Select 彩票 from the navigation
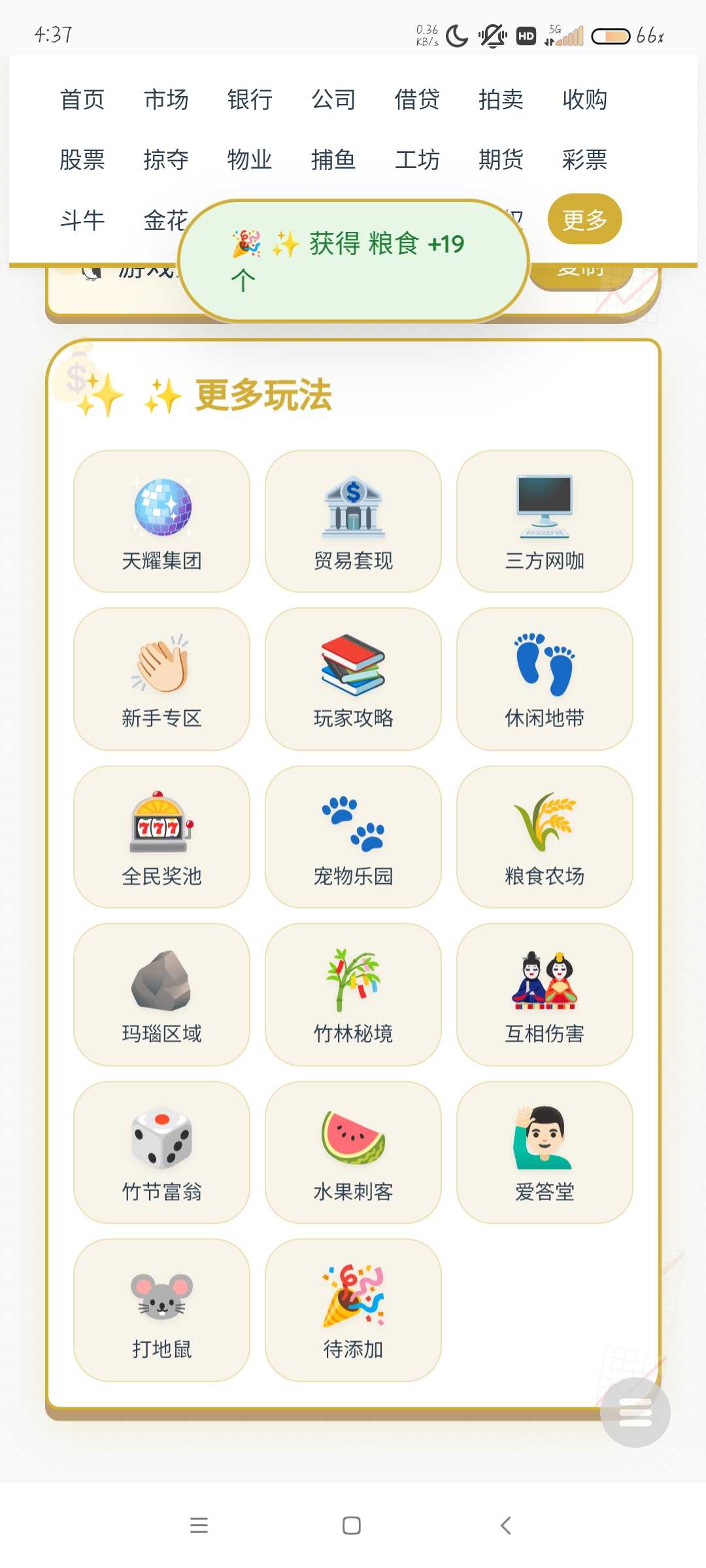The height and width of the screenshot is (1568, 706). coord(584,160)
